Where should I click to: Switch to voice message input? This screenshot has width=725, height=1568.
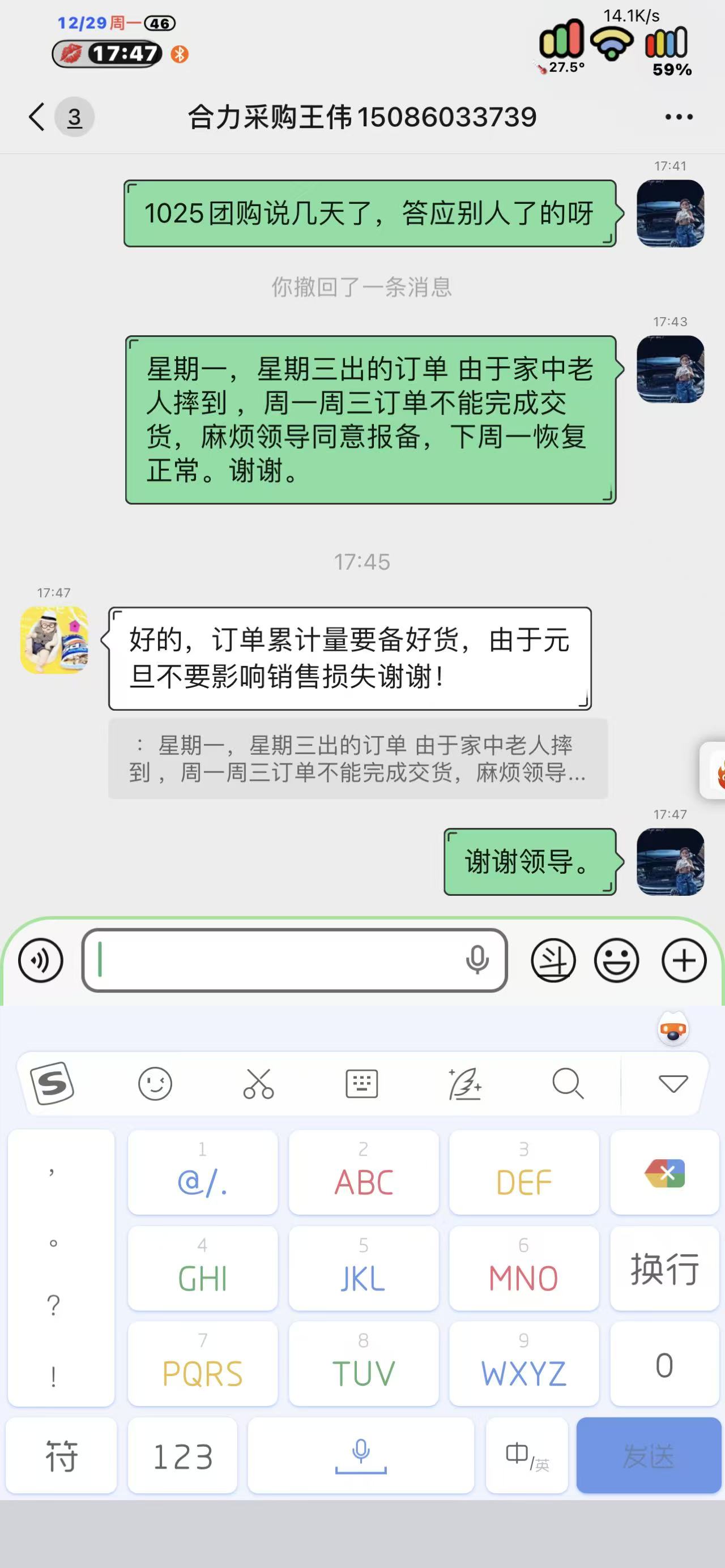click(x=41, y=960)
